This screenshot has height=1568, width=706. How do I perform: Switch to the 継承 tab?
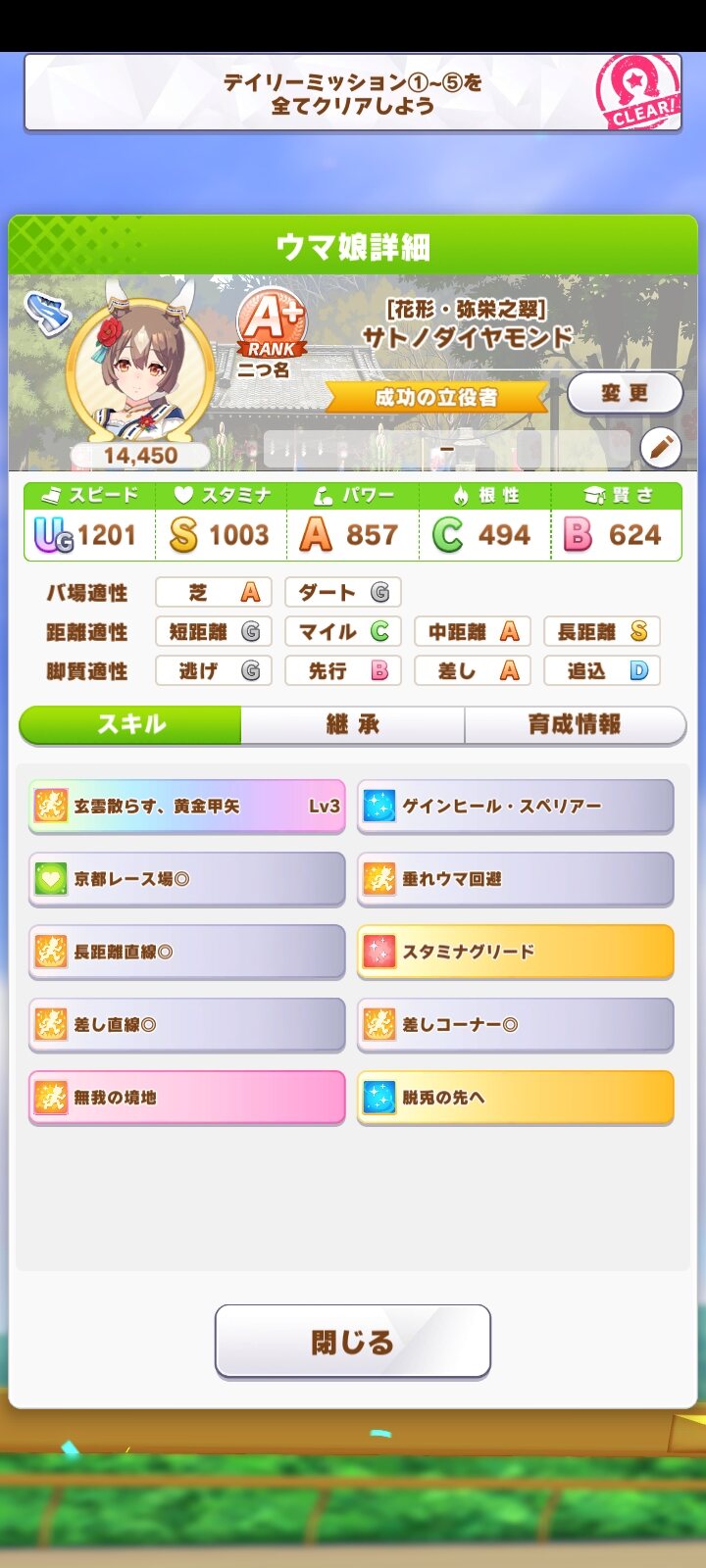[353, 725]
